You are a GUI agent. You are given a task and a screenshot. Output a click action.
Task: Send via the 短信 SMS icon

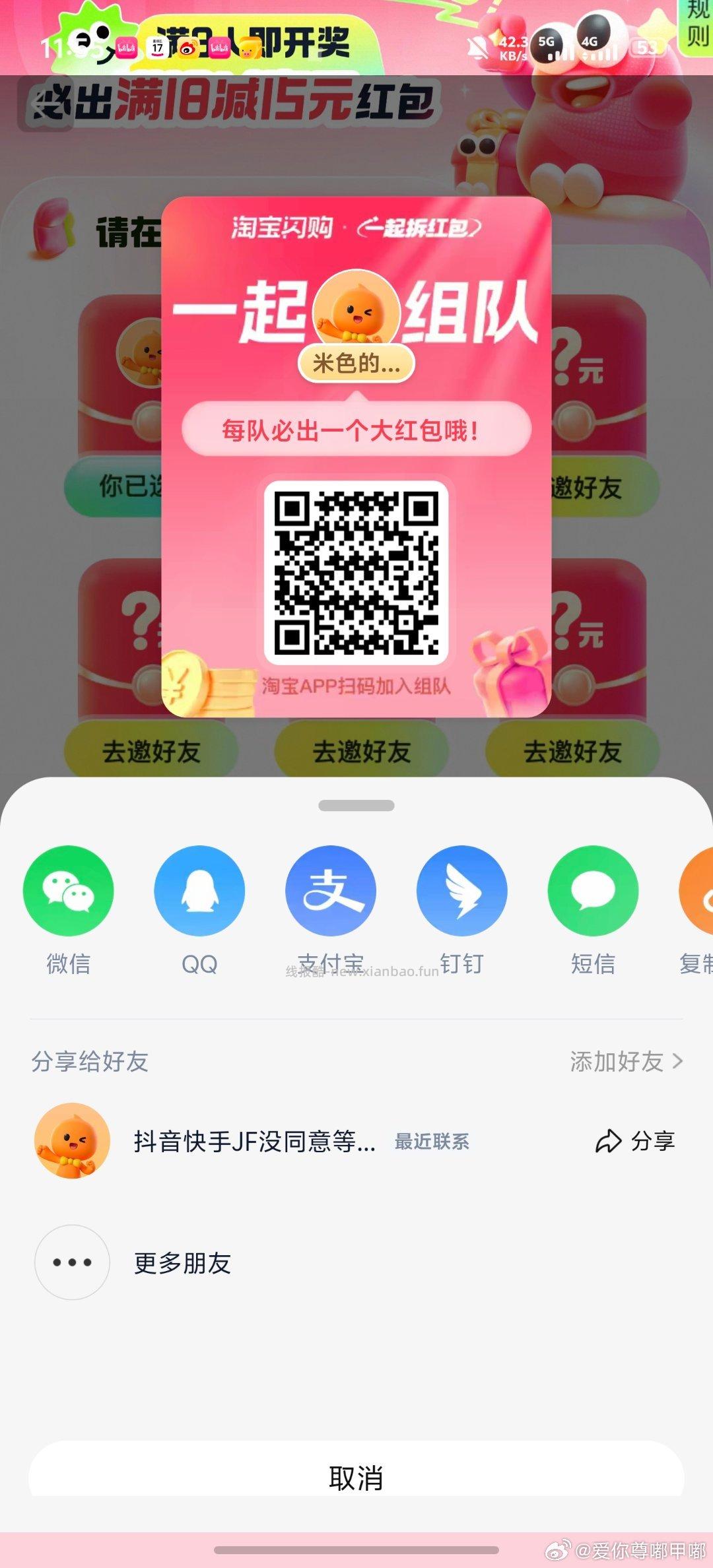[594, 890]
